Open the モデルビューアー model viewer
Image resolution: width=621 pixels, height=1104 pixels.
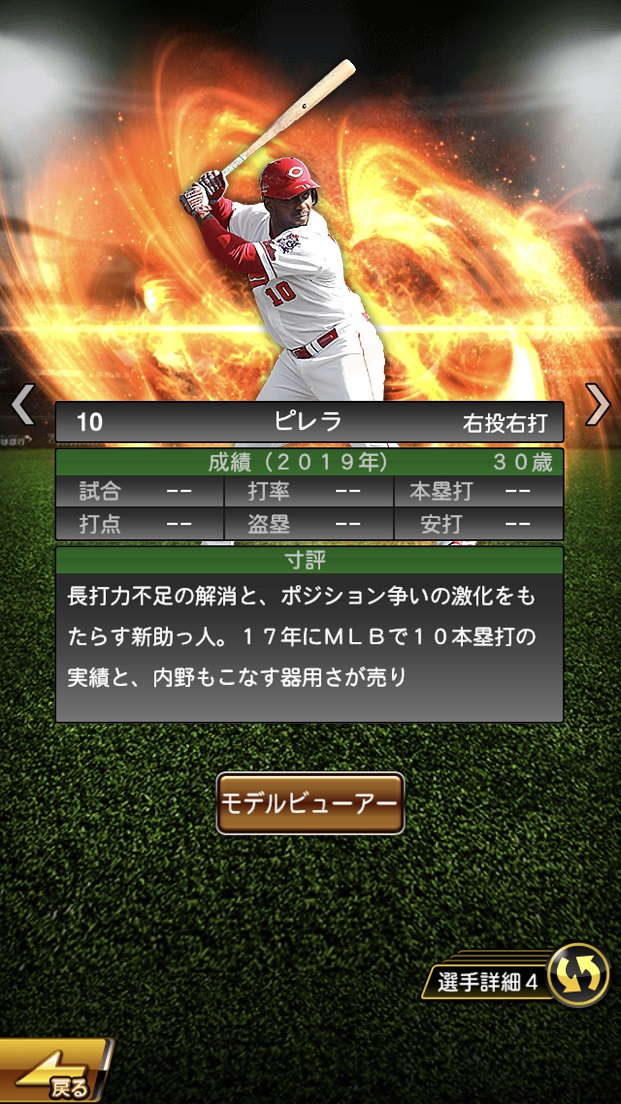pyautogui.click(x=310, y=803)
